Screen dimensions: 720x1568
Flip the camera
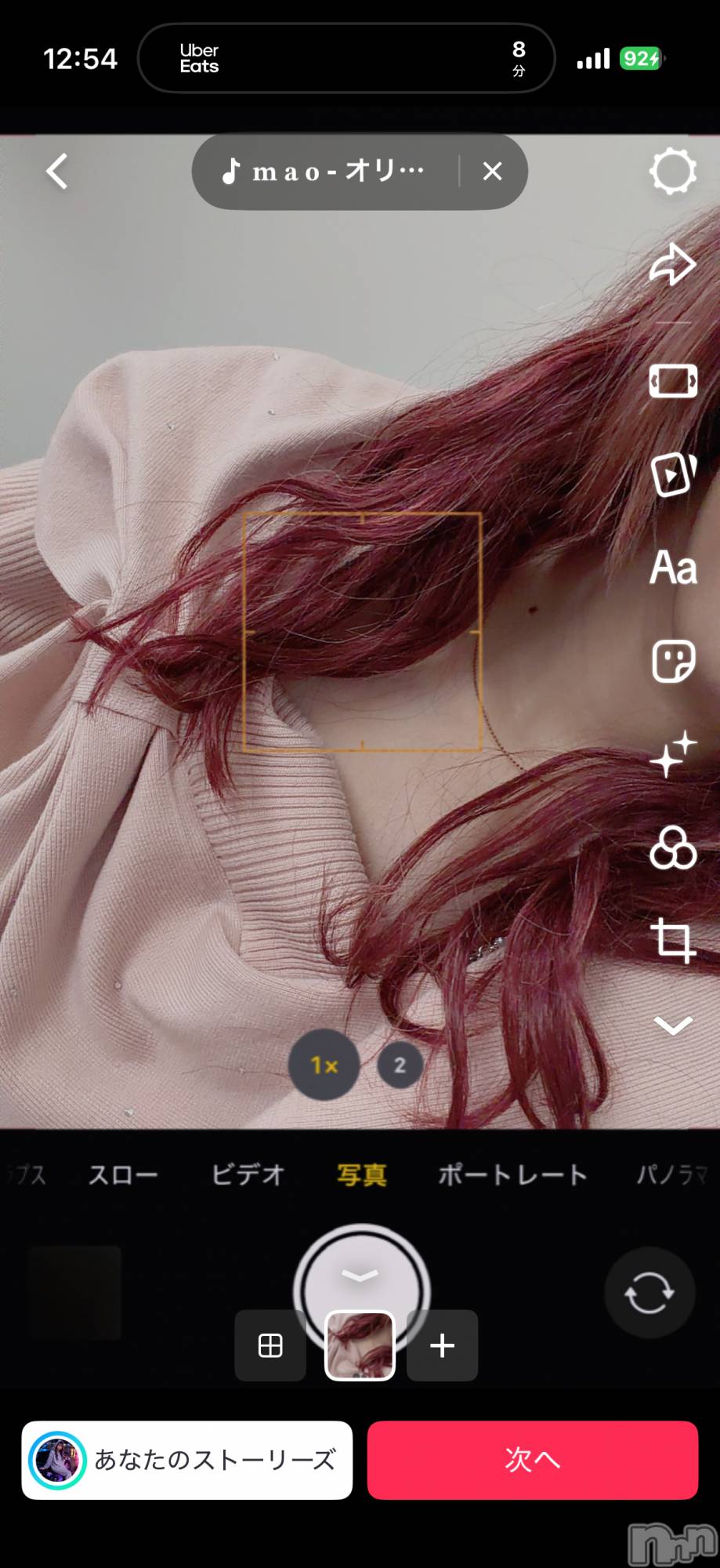coord(649,1293)
